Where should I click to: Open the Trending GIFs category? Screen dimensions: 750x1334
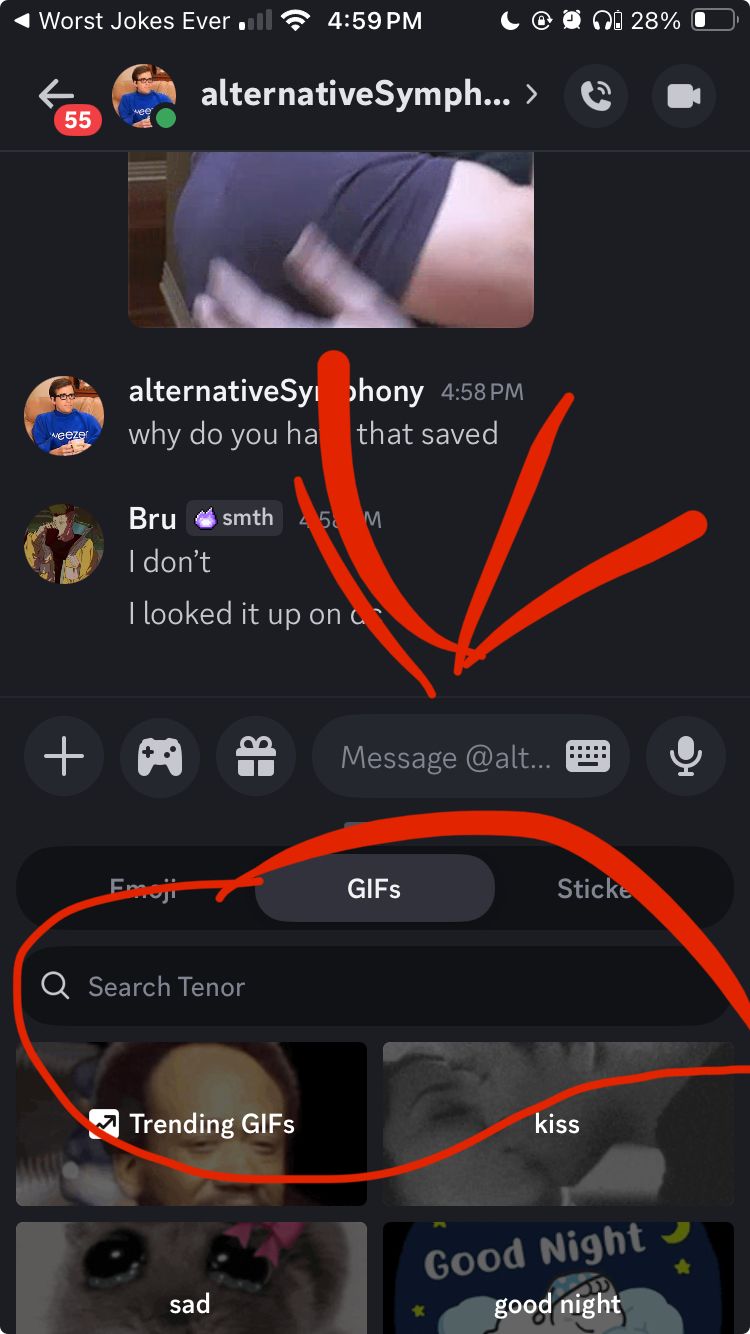pos(191,1124)
